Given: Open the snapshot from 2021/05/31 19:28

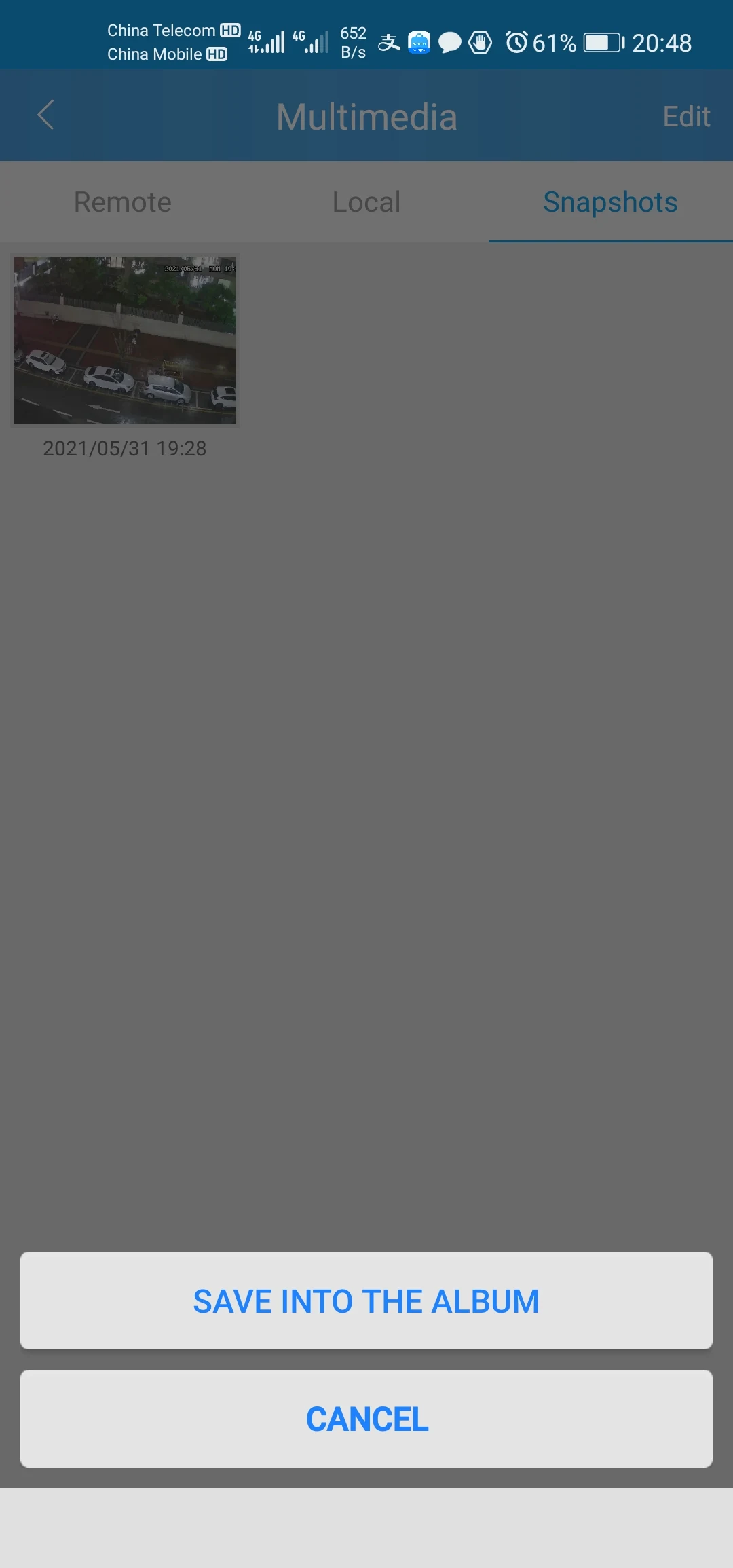Looking at the screenshot, I should coord(126,339).
